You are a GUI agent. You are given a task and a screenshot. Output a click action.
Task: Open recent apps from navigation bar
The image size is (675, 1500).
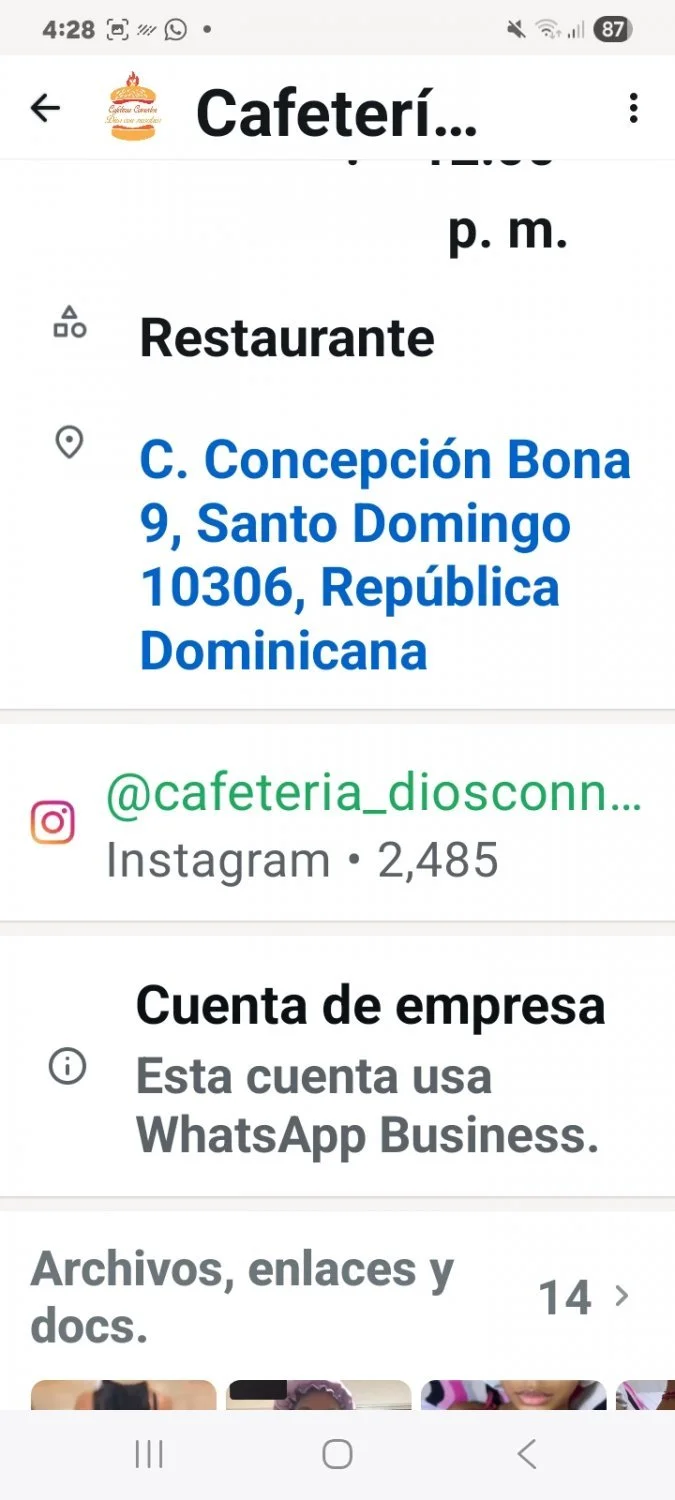point(149,1454)
